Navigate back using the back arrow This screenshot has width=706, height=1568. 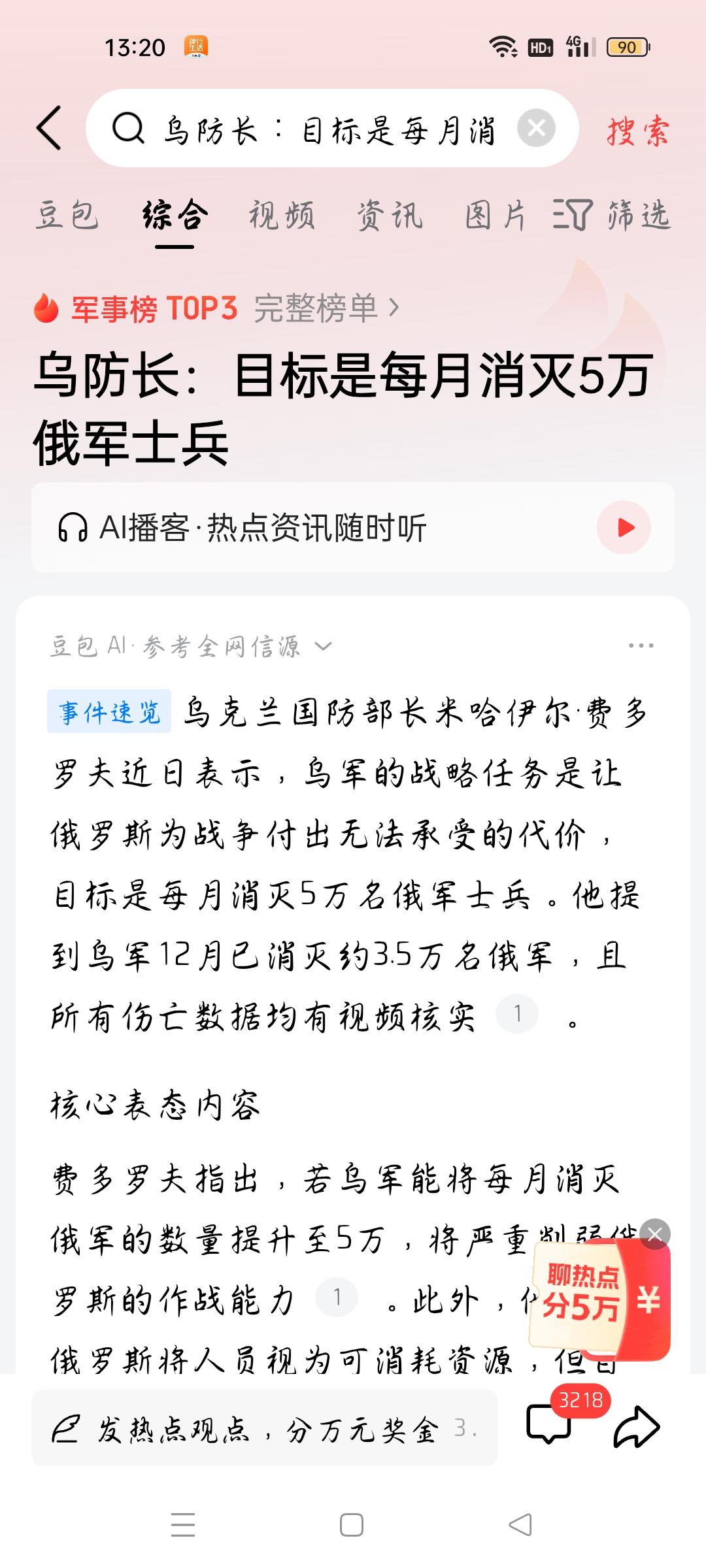[x=49, y=129]
